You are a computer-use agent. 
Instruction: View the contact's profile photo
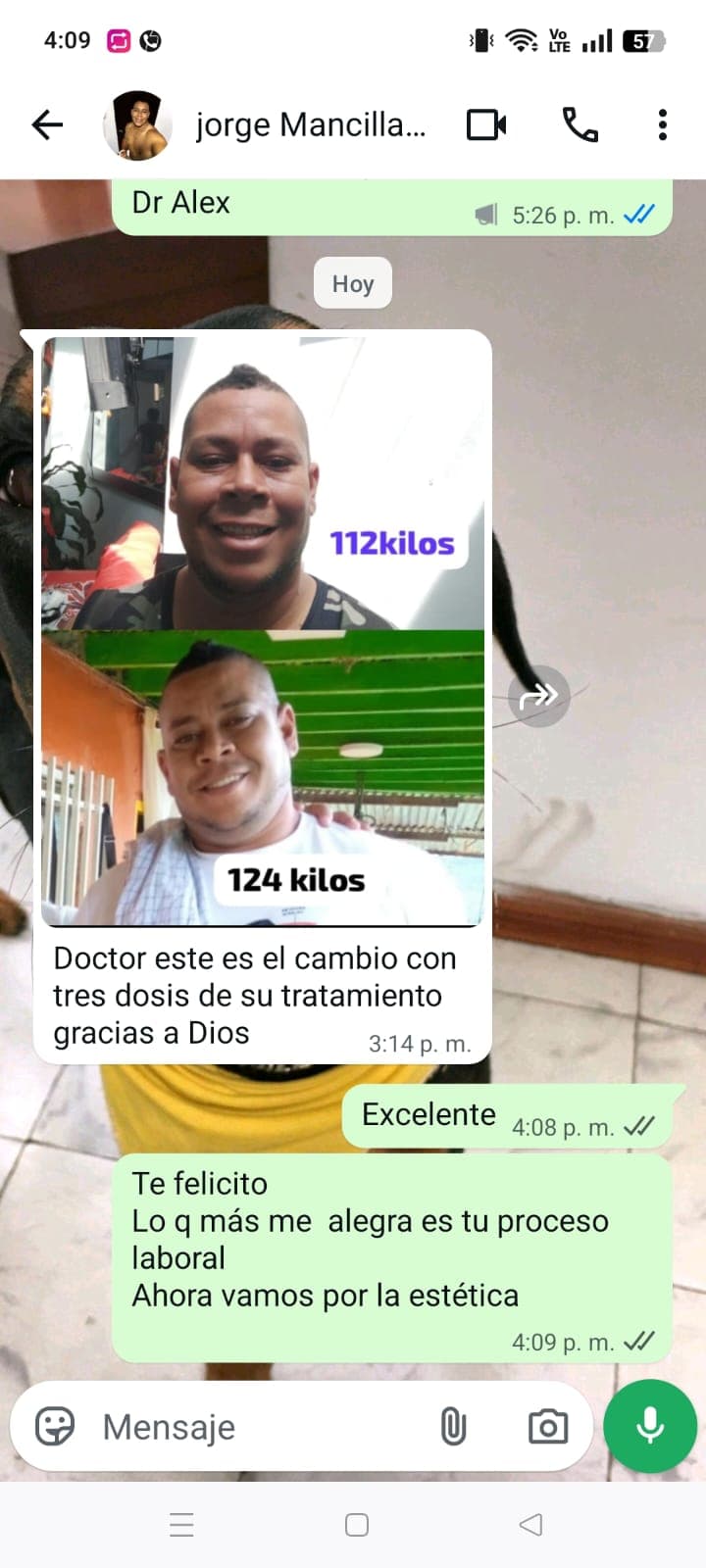pos(136,124)
